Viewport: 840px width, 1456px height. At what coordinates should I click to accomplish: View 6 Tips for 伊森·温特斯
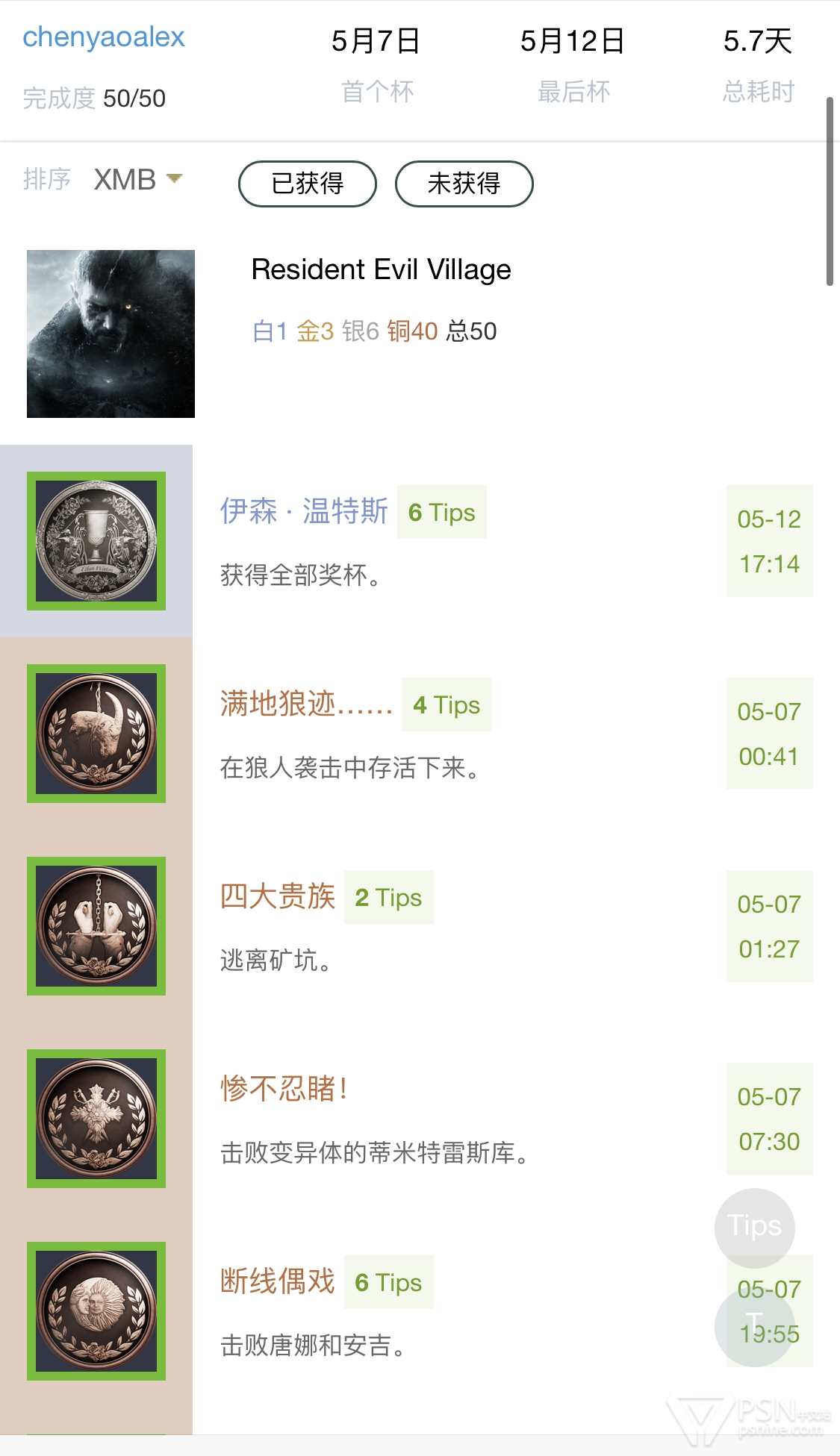tap(442, 512)
